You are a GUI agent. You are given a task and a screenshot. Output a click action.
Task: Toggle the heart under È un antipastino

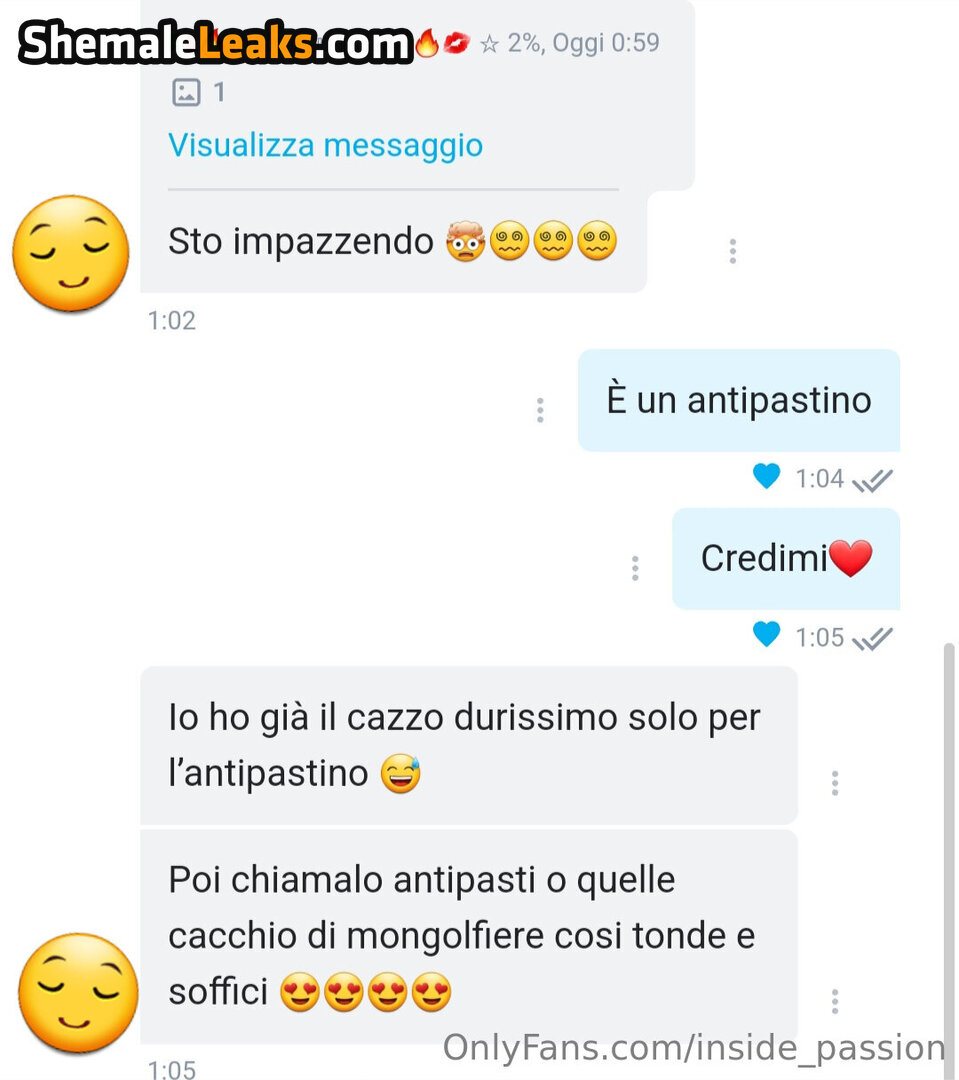pyautogui.click(x=766, y=477)
